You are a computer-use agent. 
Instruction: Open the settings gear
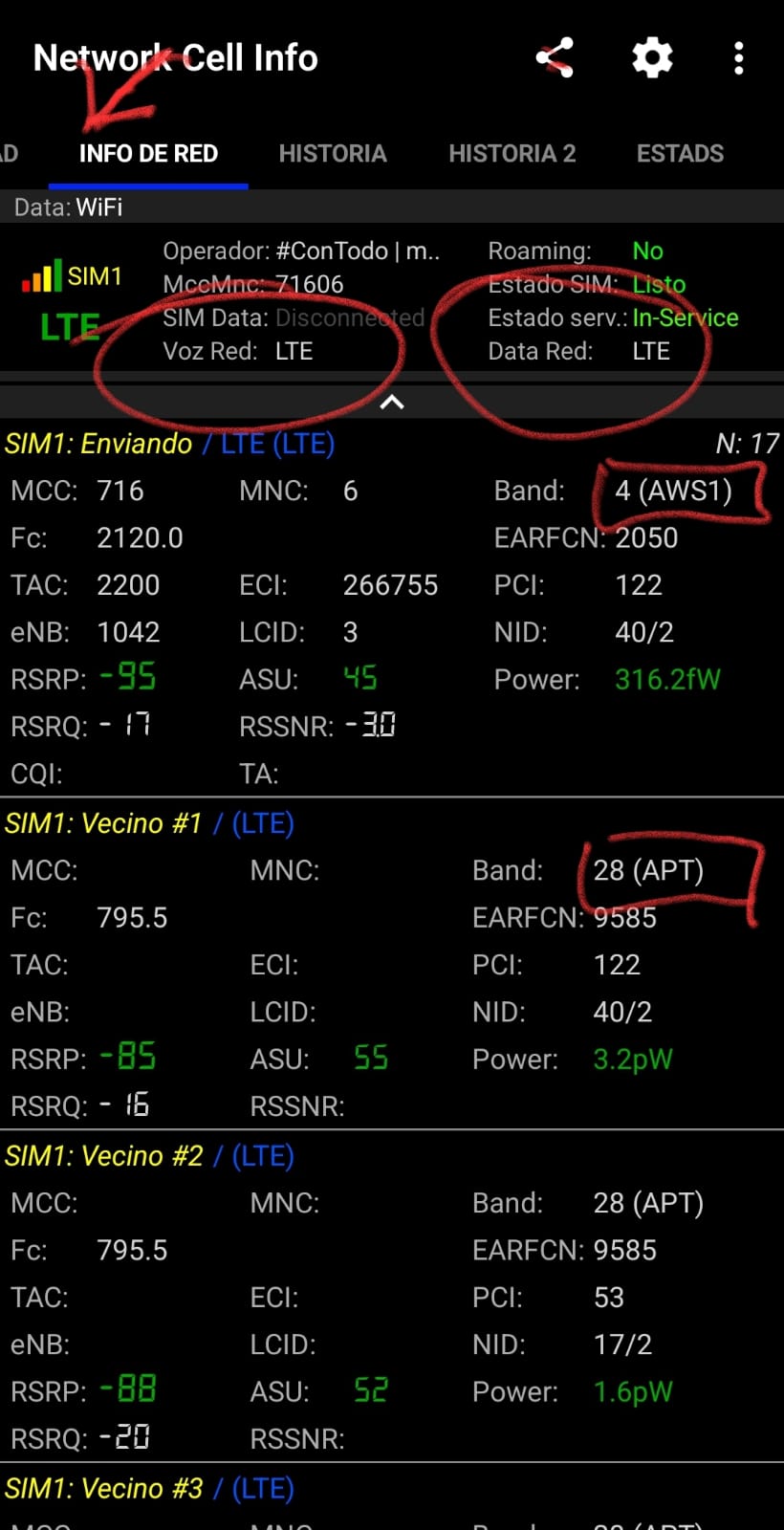pos(652,58)
